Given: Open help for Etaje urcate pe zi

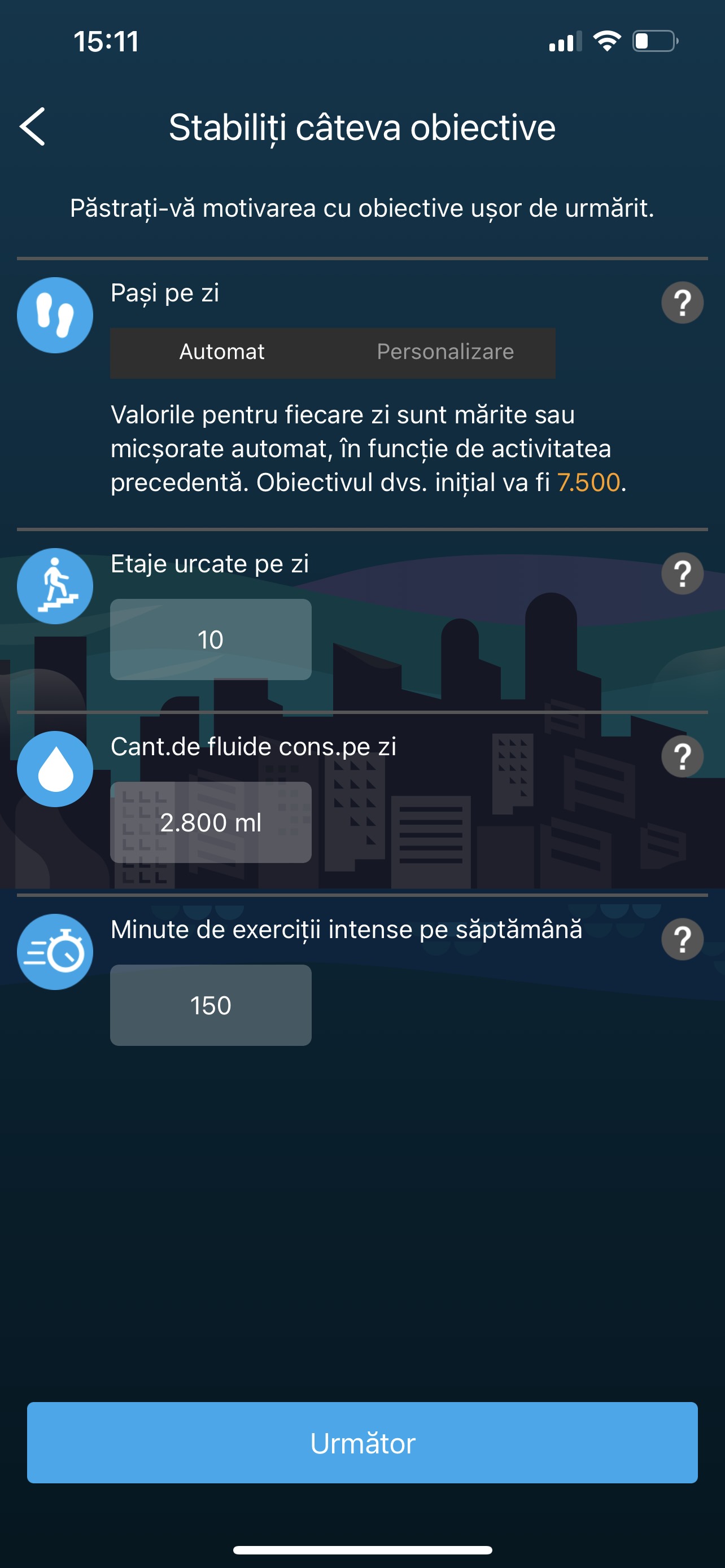Looking at the screenshot, I should pyautogui.click(x=683, y=573).
